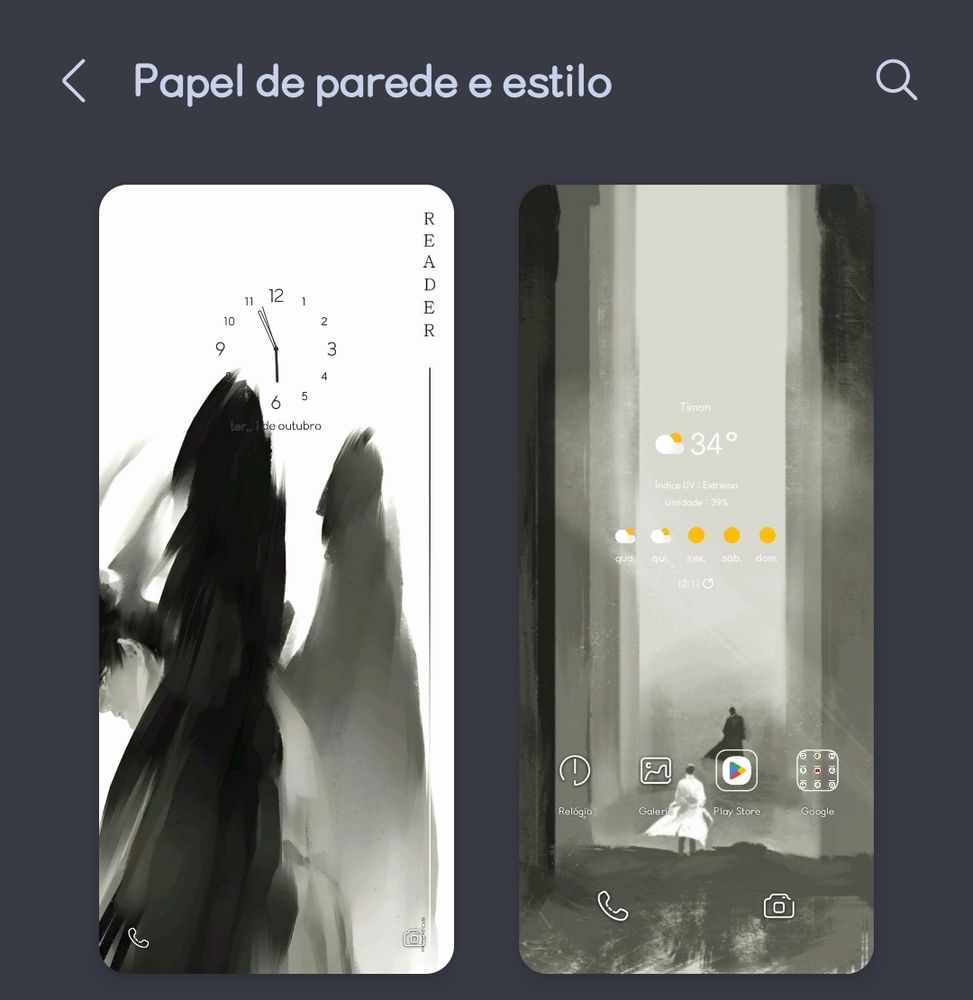This screenshot has height=1000, width=973.
Task: Open the Relógio app icon
Action: coord(574,771)
